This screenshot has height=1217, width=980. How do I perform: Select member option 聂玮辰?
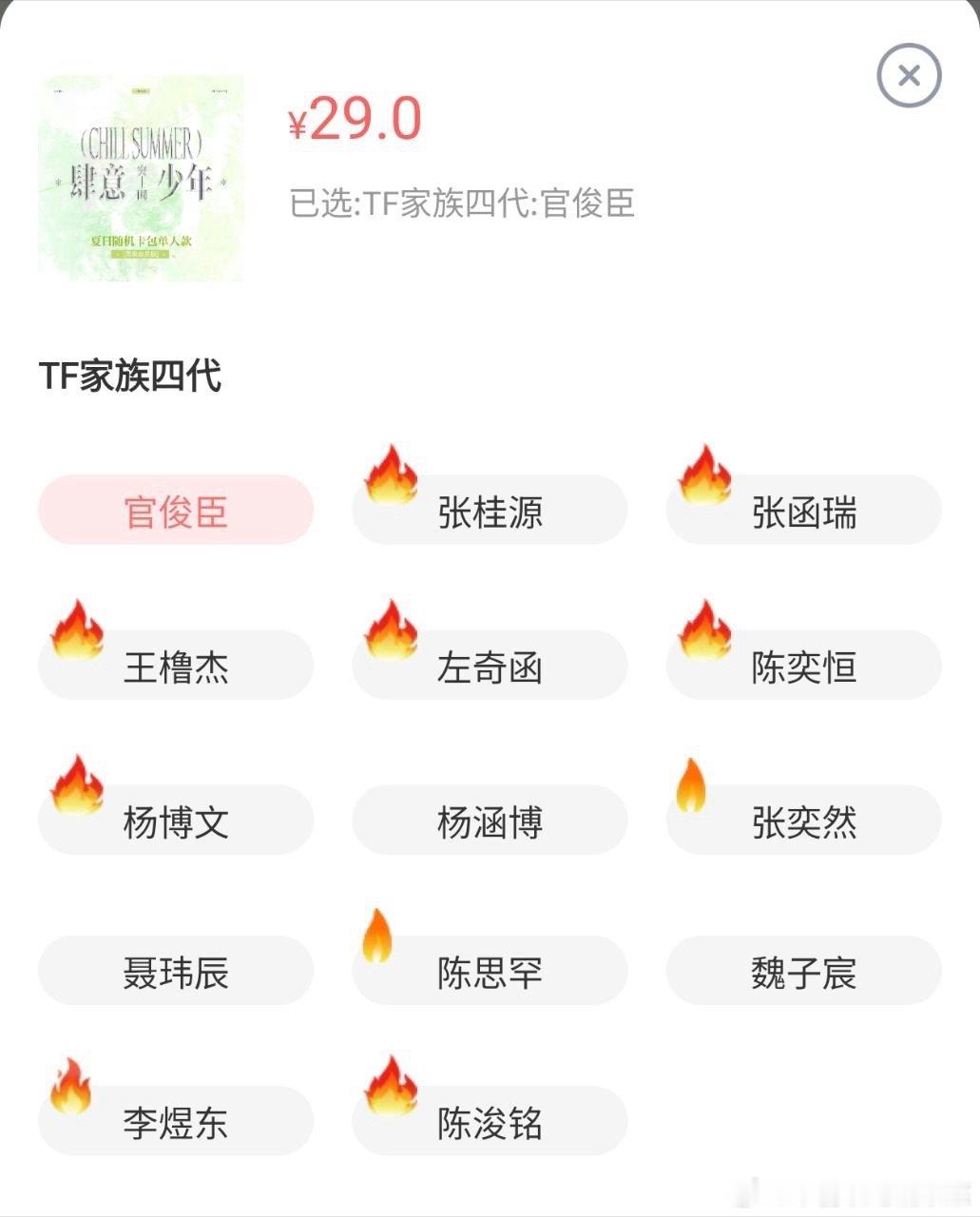tap(176, 971)
